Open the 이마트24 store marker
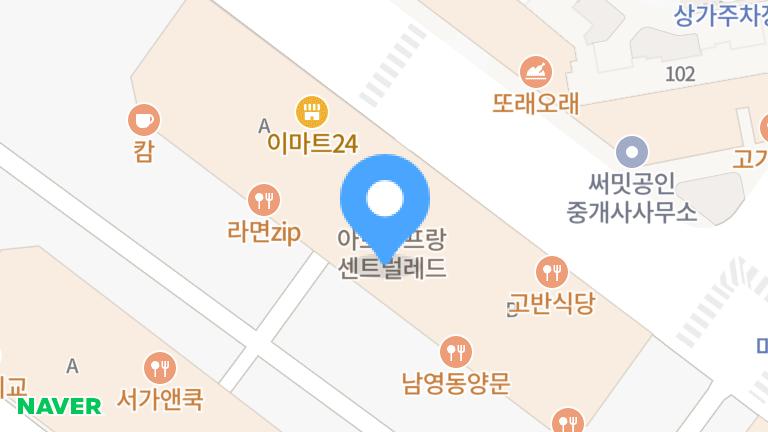 312,110
